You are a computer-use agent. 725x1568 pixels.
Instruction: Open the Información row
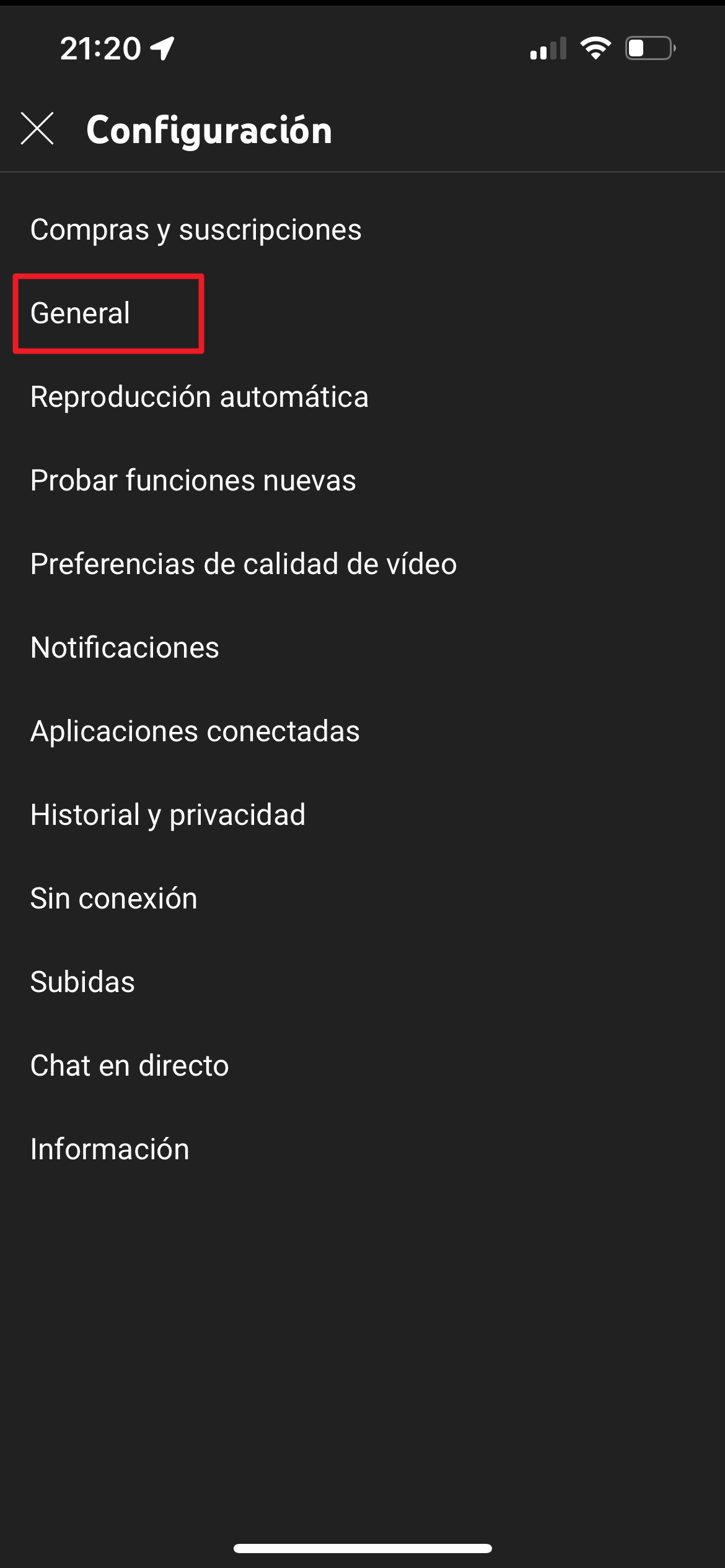362,1149
